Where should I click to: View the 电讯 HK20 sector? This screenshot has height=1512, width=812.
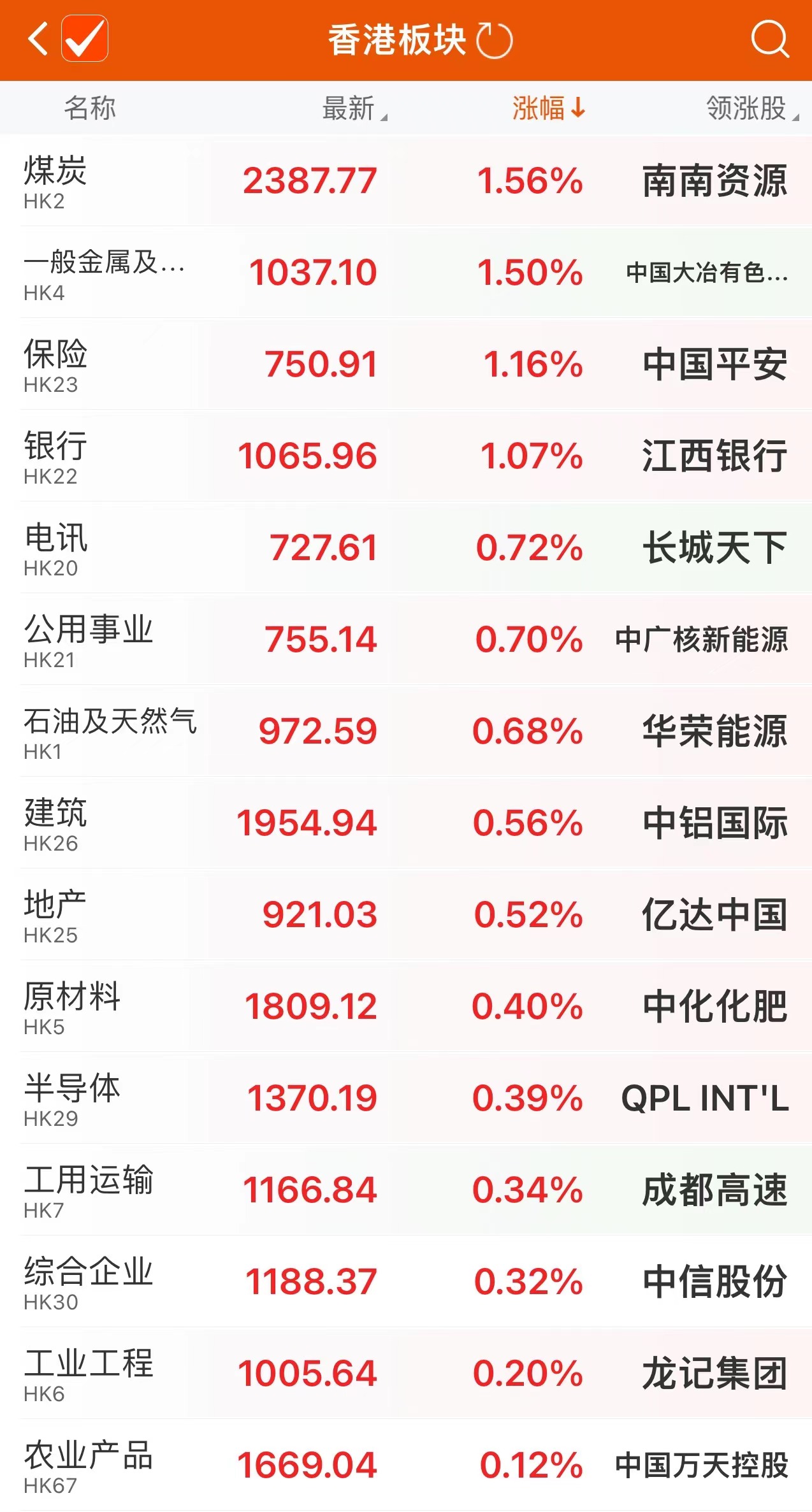(406, 548)
